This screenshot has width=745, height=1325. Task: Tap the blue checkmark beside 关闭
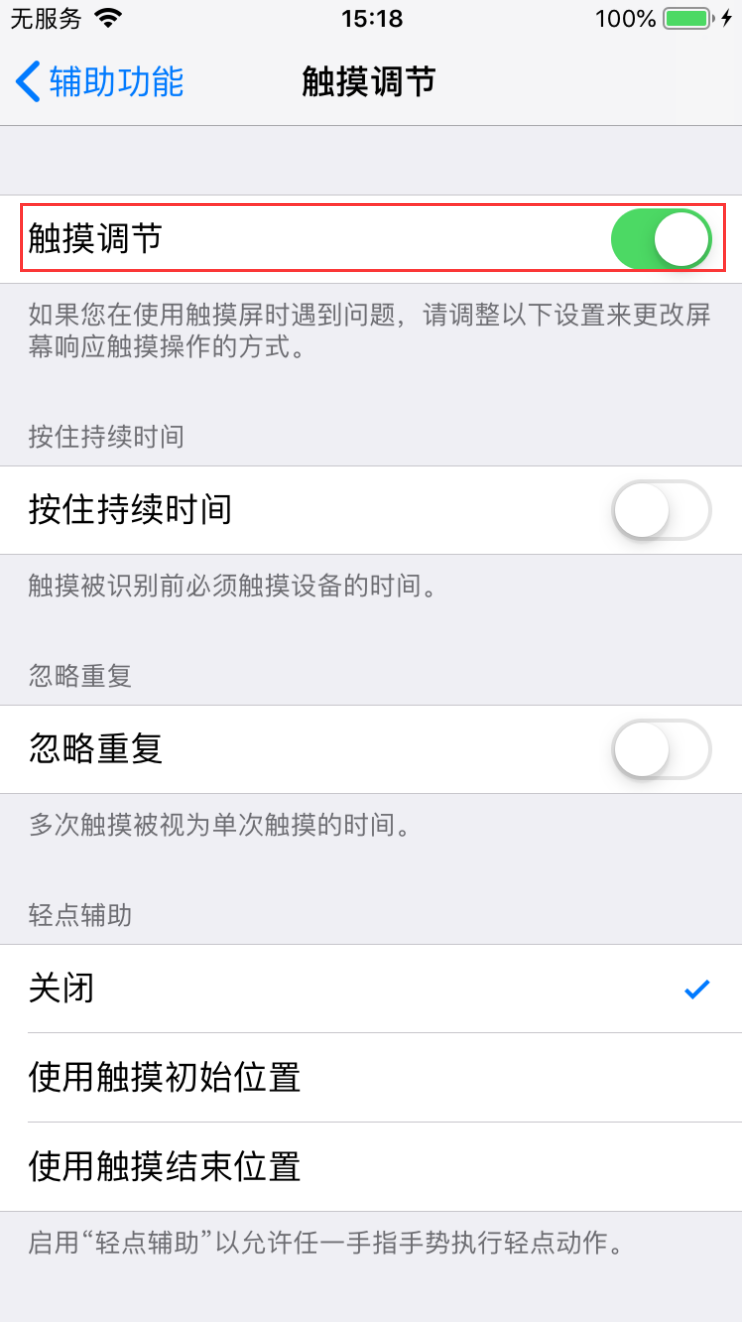[x=697, y=989]
